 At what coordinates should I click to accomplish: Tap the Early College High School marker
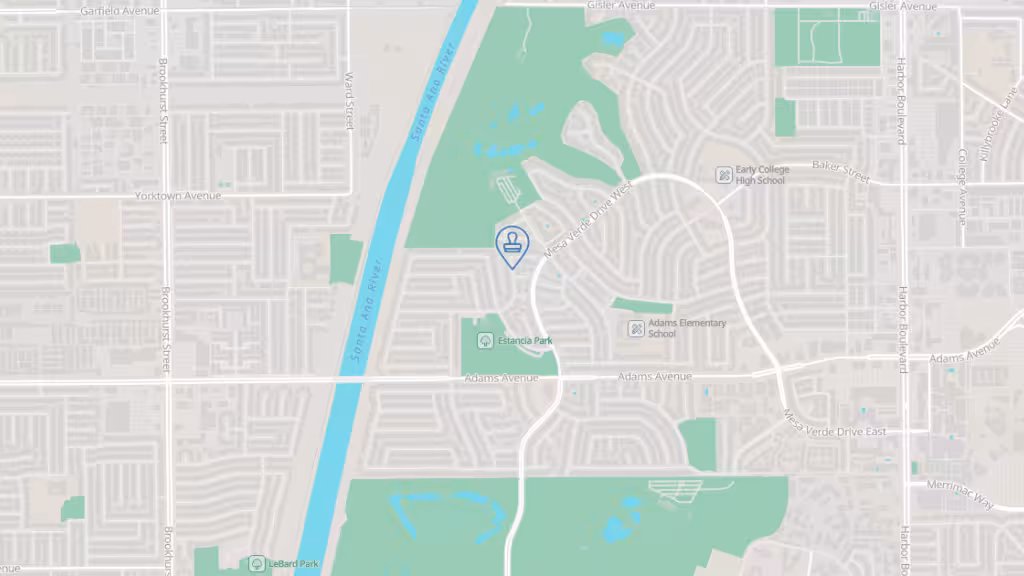tap(724, 175)
